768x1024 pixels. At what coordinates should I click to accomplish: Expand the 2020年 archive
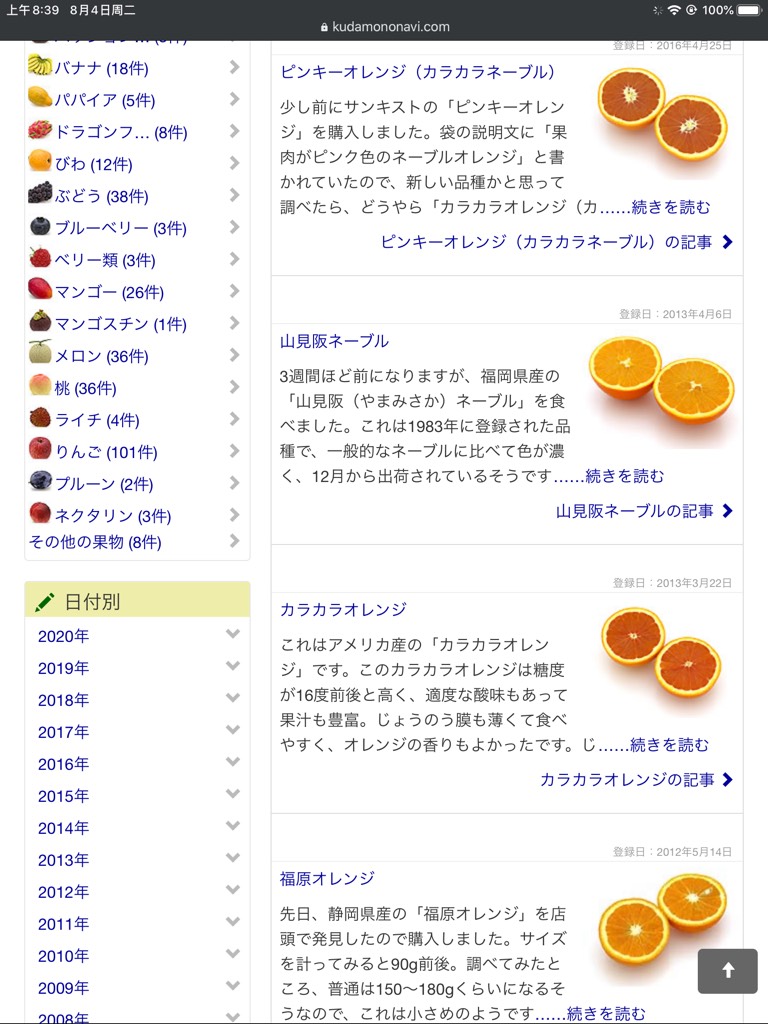click(x=137, y=636)
